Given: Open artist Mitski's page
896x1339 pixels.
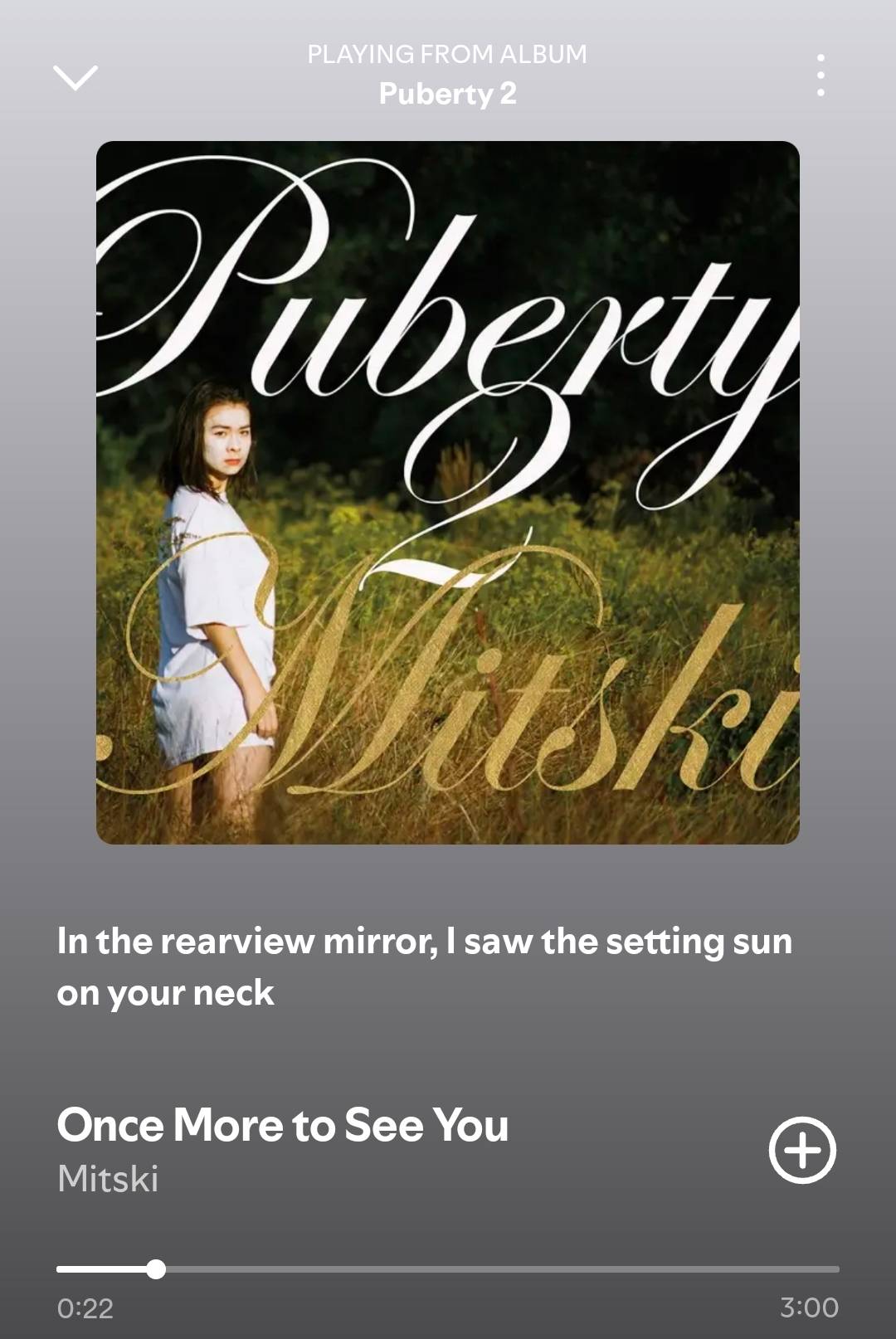Looking at the screenshot, I should 108,1179.
